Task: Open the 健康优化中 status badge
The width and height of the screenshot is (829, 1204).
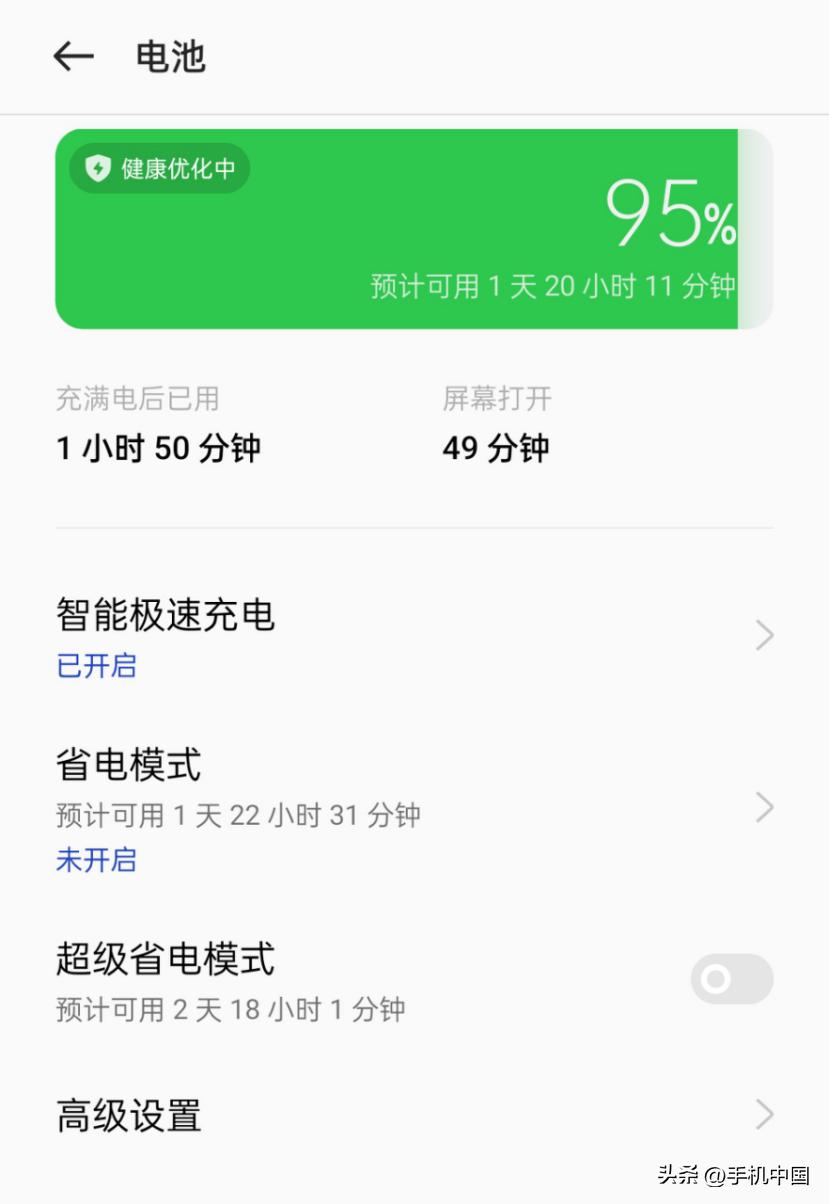Action: coord(159,169)
